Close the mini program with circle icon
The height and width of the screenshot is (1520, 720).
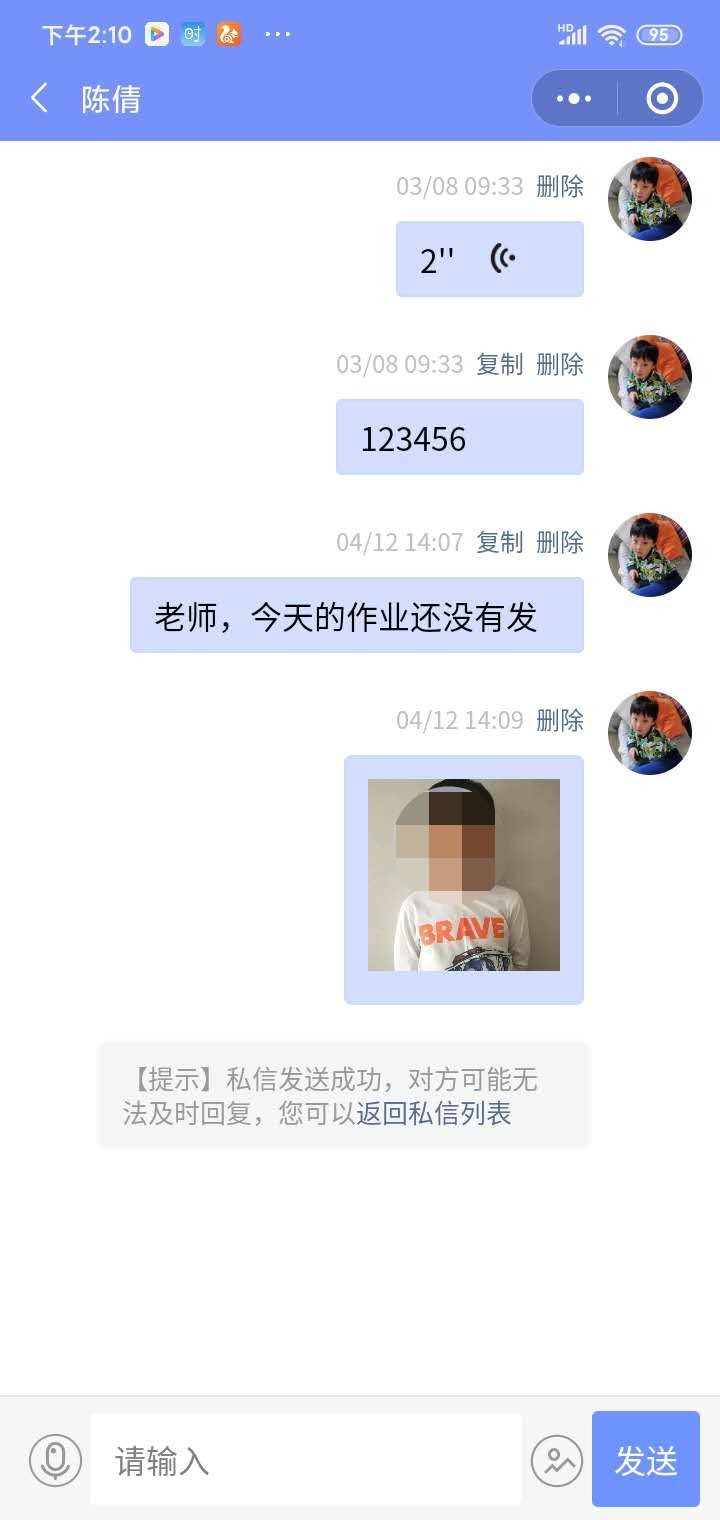(662, 98)
